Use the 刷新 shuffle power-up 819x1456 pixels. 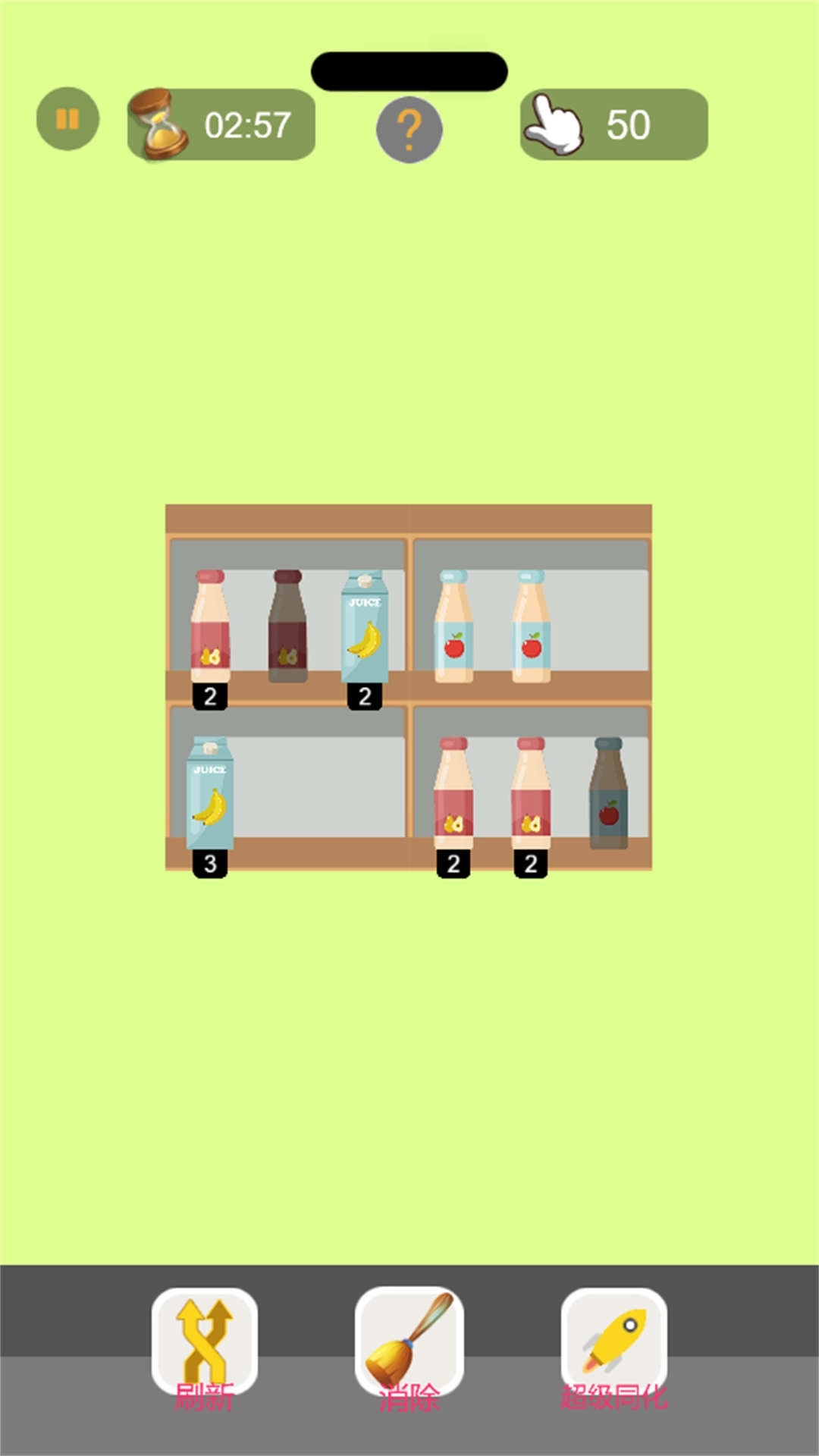204,1344
